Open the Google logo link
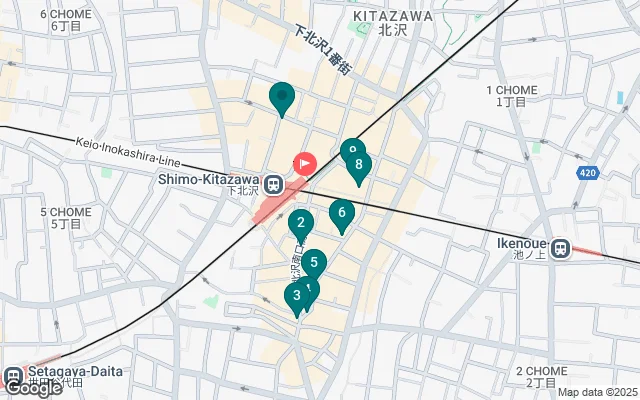Image resolution: width=640 pixels, height=400 pixels. pos(32,388)
